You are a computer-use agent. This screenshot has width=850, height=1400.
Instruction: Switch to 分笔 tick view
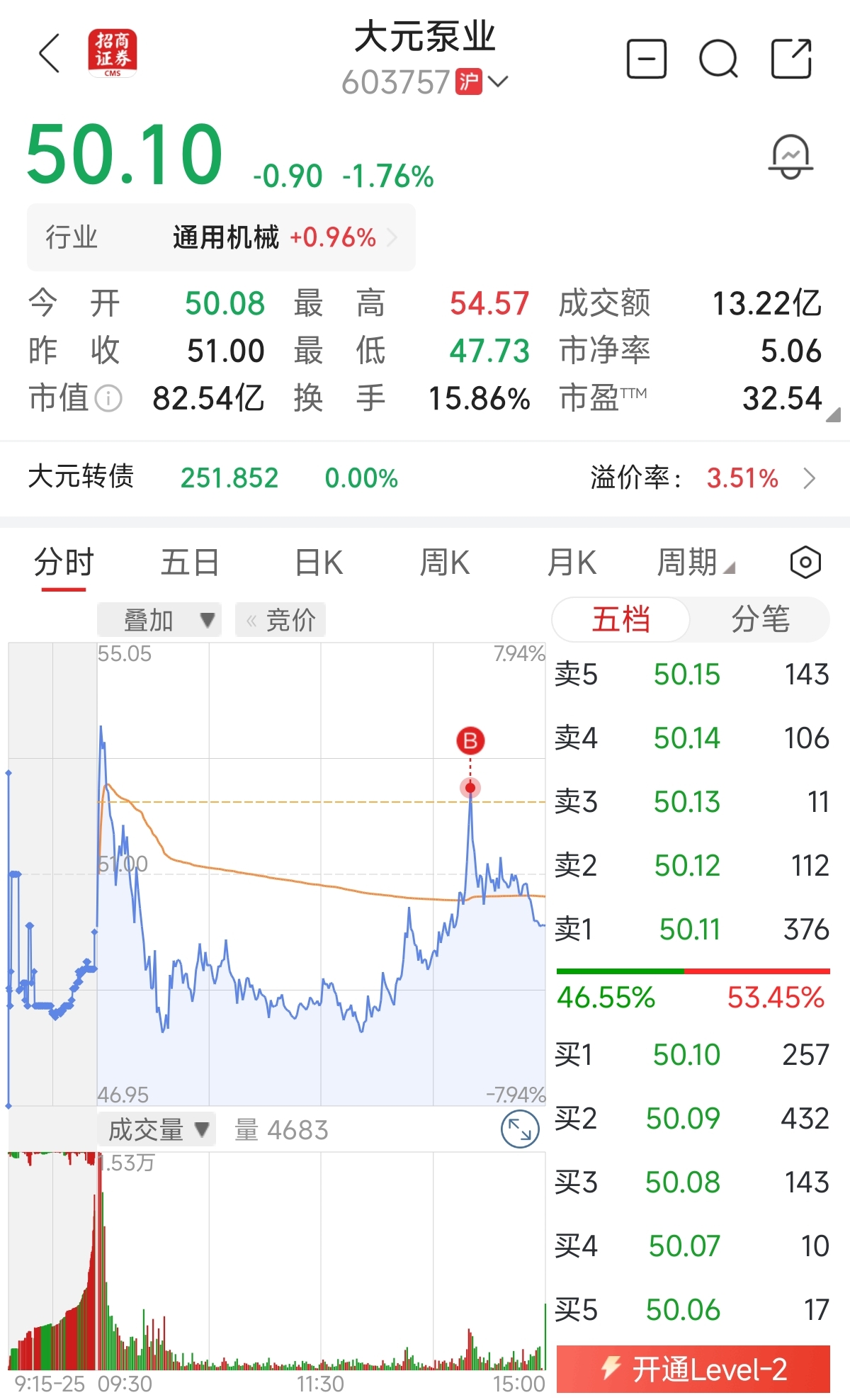coord(759,620)
